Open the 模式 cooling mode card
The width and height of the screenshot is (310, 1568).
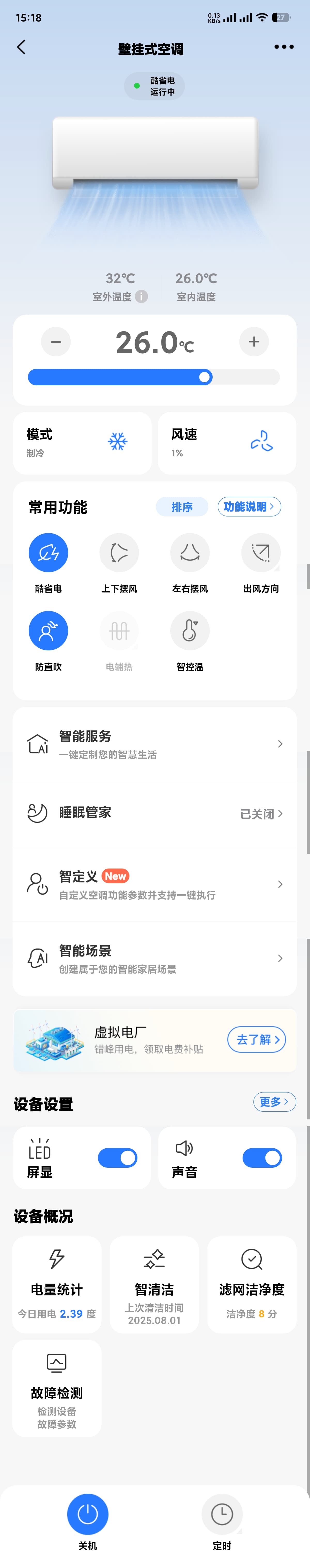82,443
